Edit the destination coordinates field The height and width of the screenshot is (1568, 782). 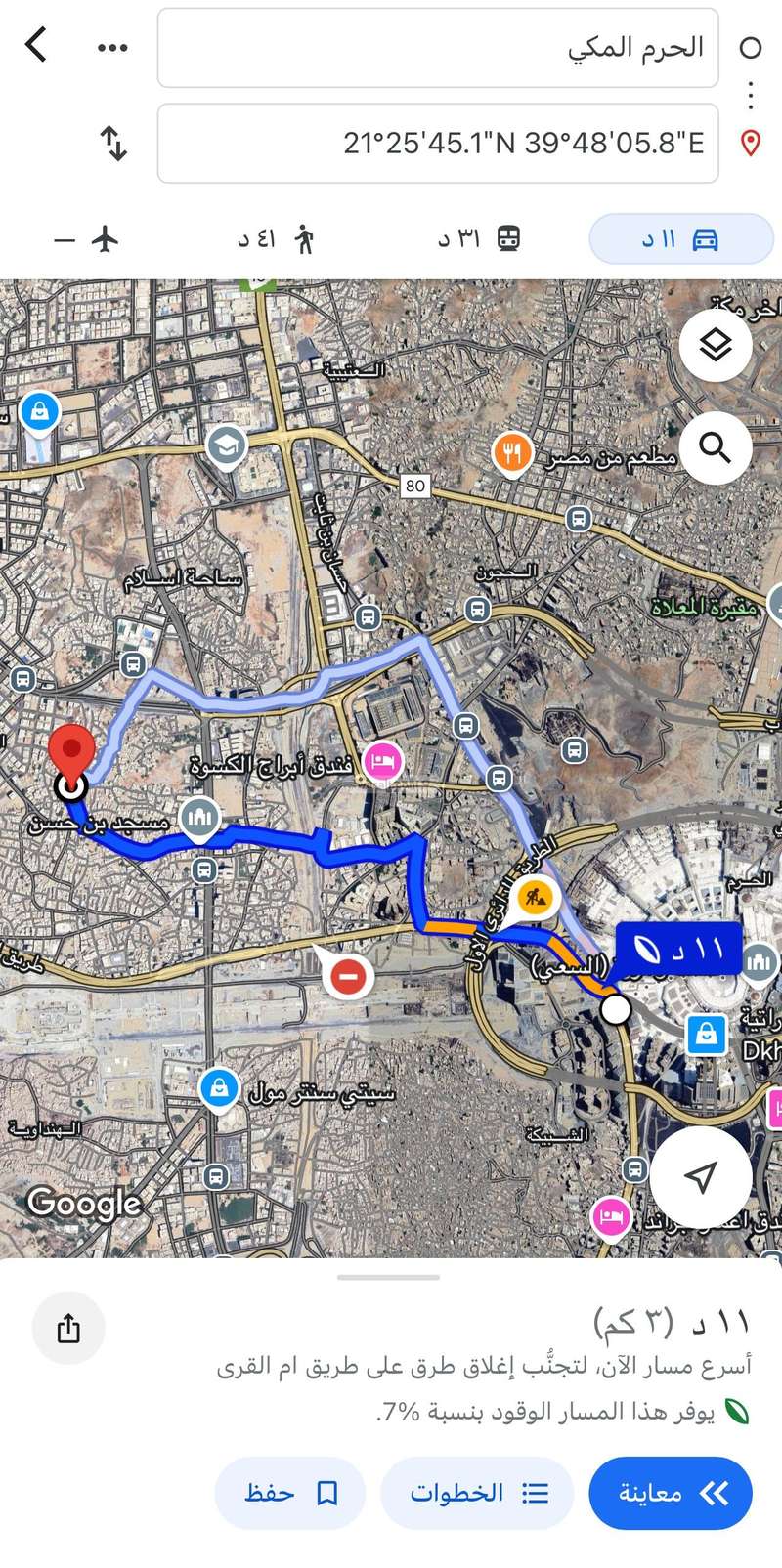coord(438,144)
